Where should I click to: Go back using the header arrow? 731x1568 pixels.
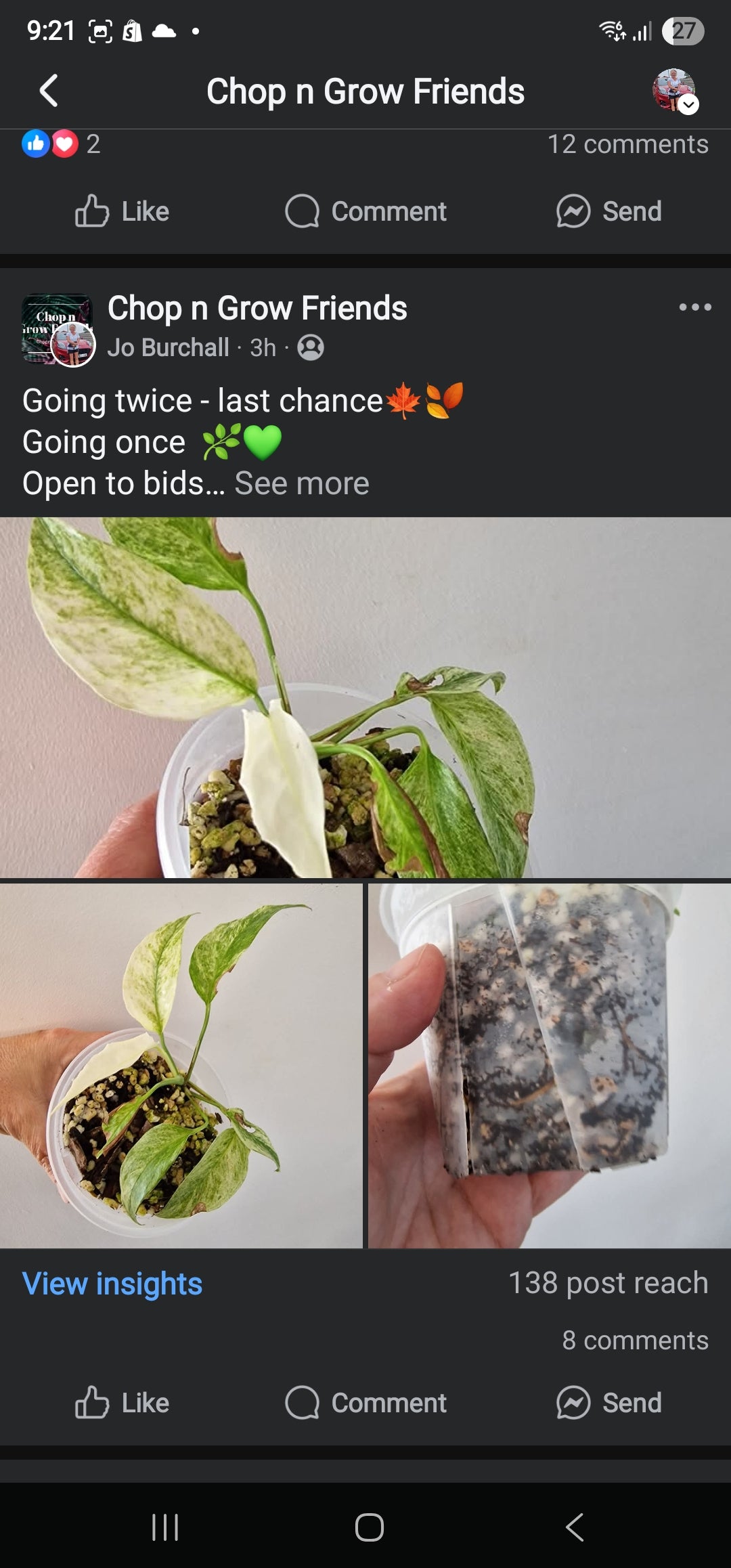(49, 91)
